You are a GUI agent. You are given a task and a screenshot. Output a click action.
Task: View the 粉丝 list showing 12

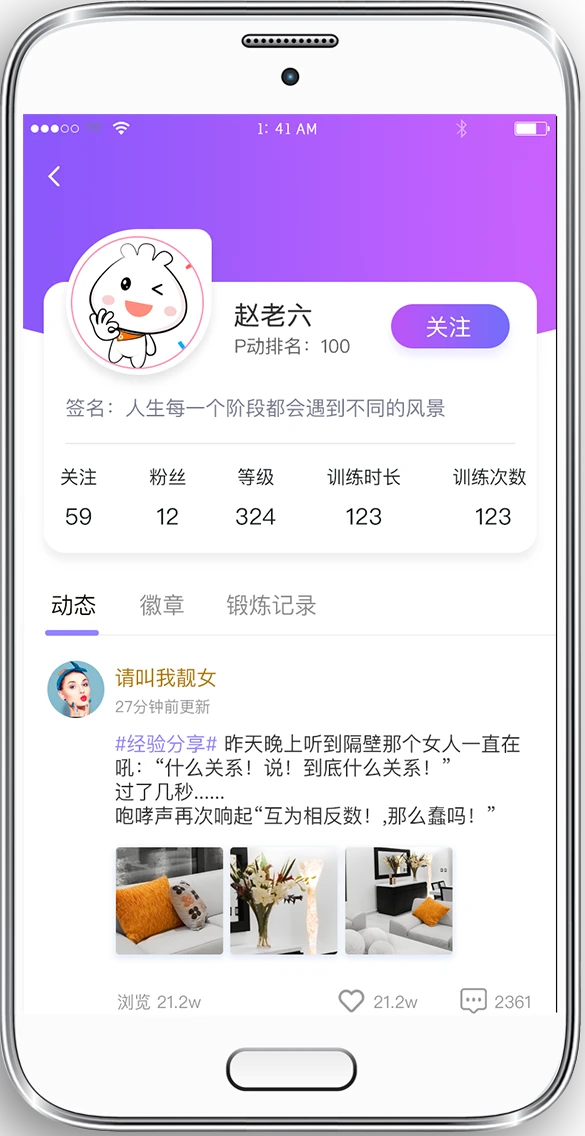pyautogui.click(x=167, y=497)
